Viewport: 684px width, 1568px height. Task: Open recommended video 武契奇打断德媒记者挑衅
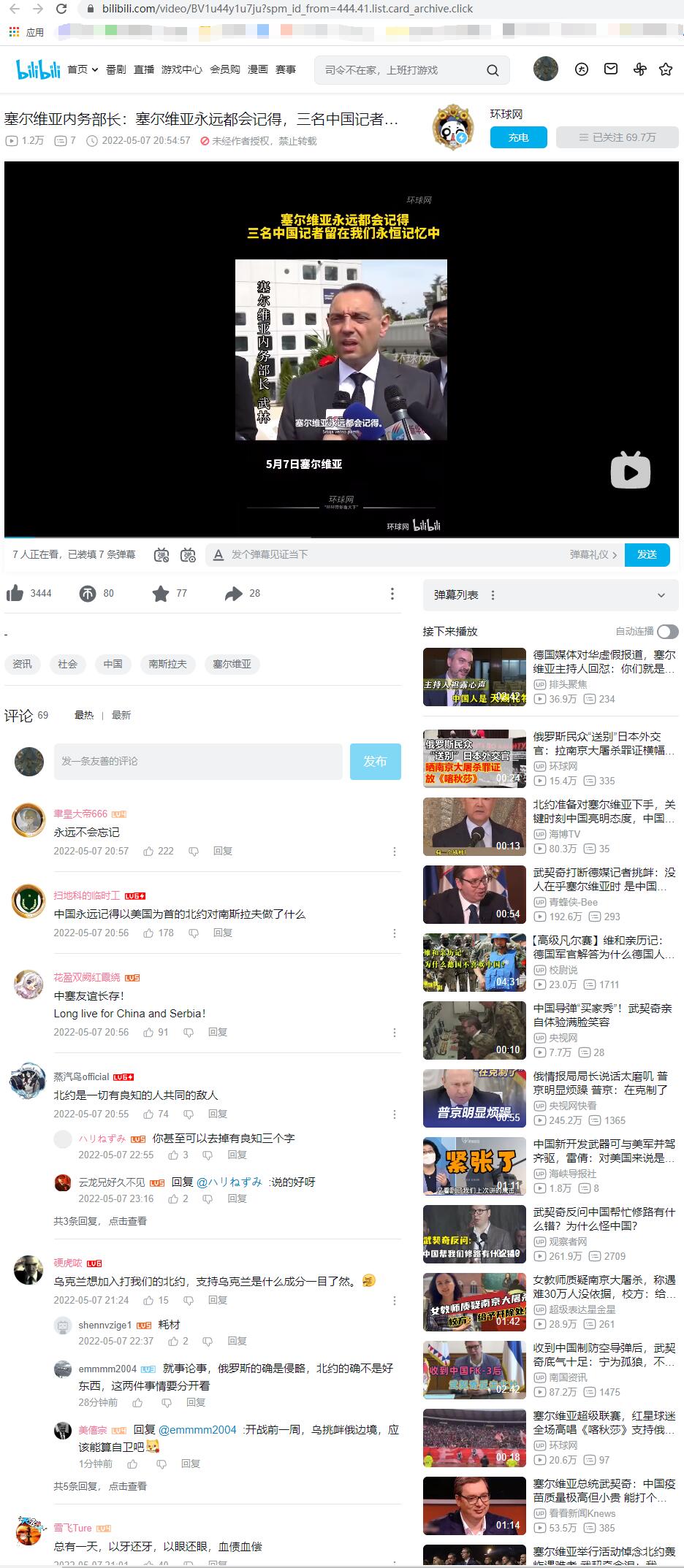tap(604, 879)
